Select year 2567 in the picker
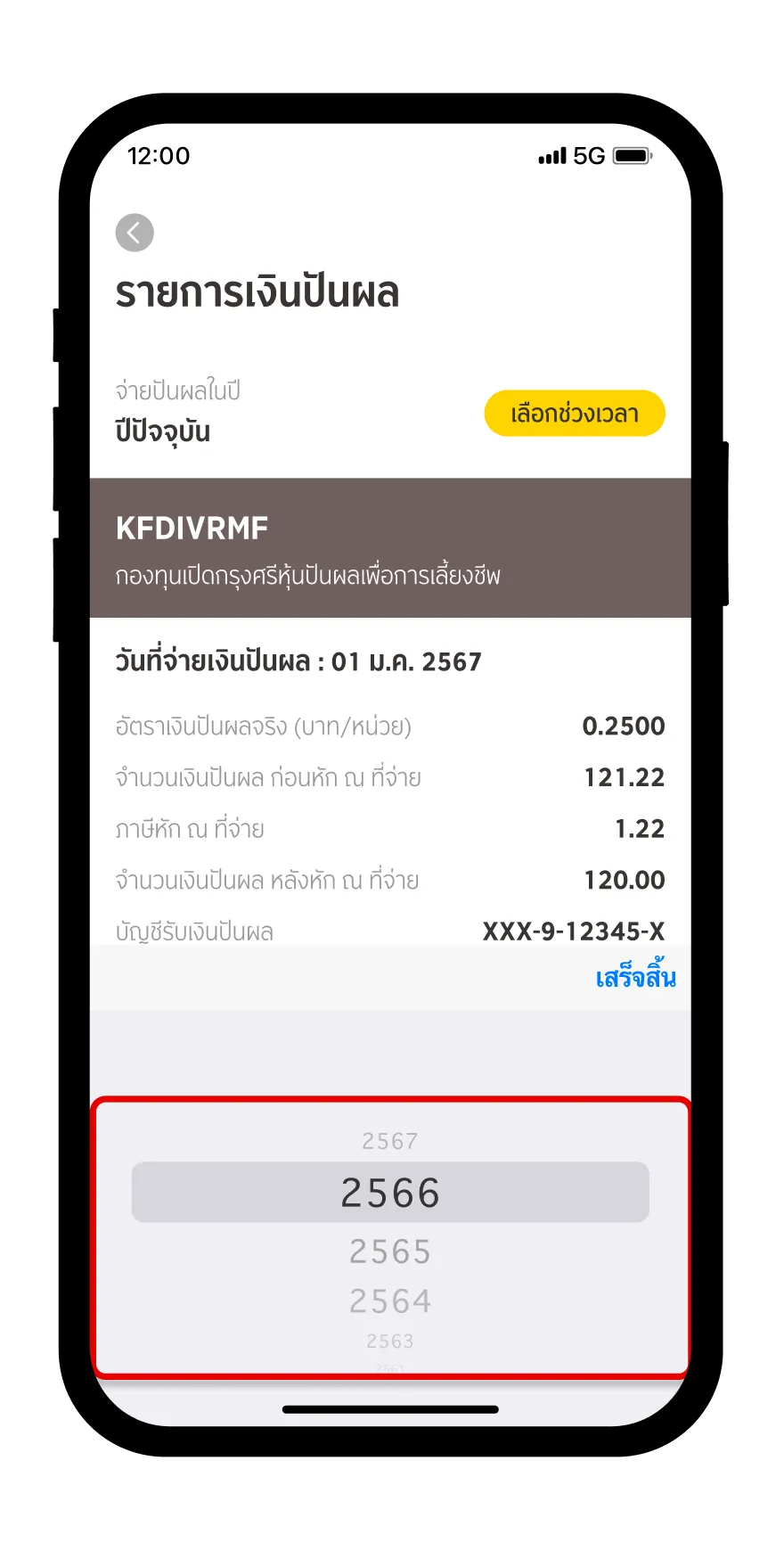 click(390, 1141)
